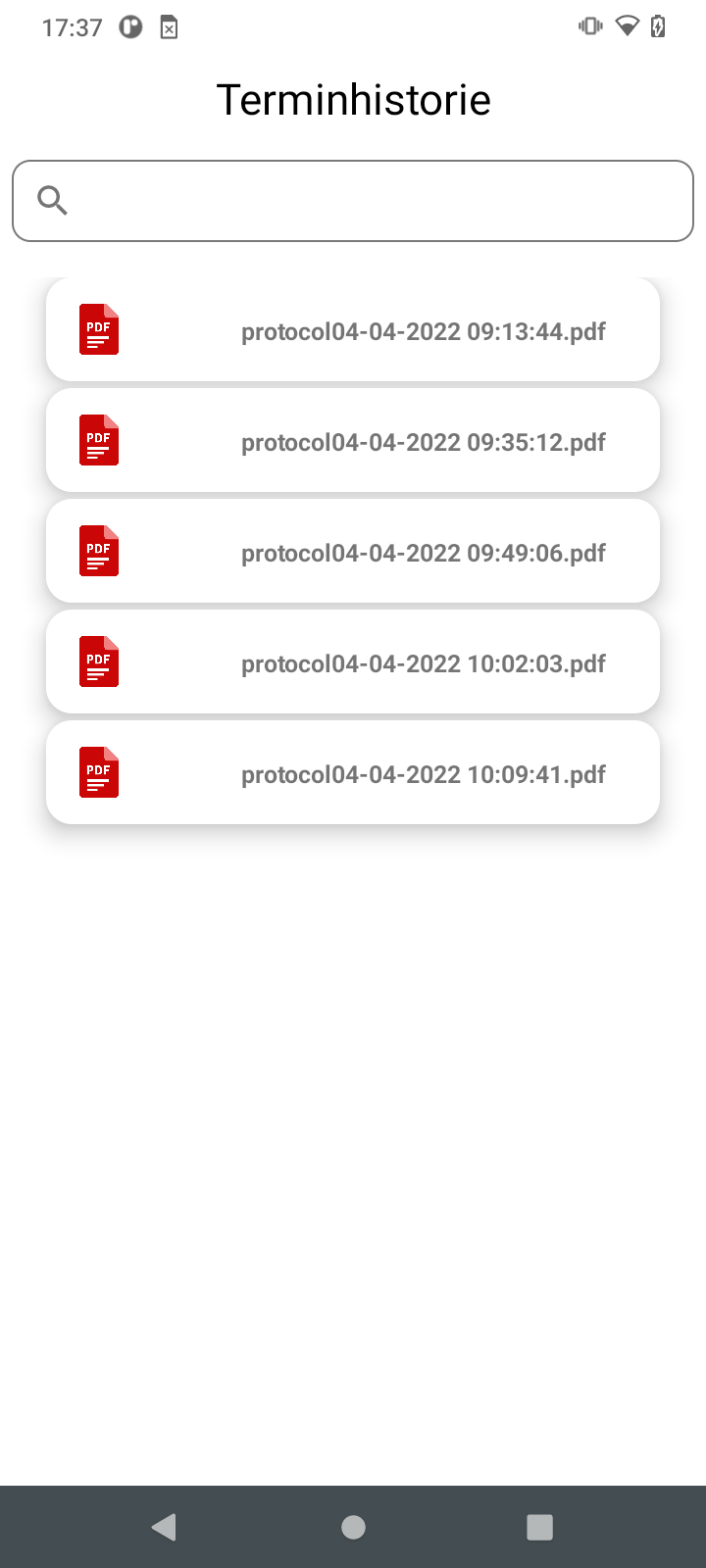Tap the vibrate mode status icon
Viewport: 706px width, 1568px height.
(589, 26)
